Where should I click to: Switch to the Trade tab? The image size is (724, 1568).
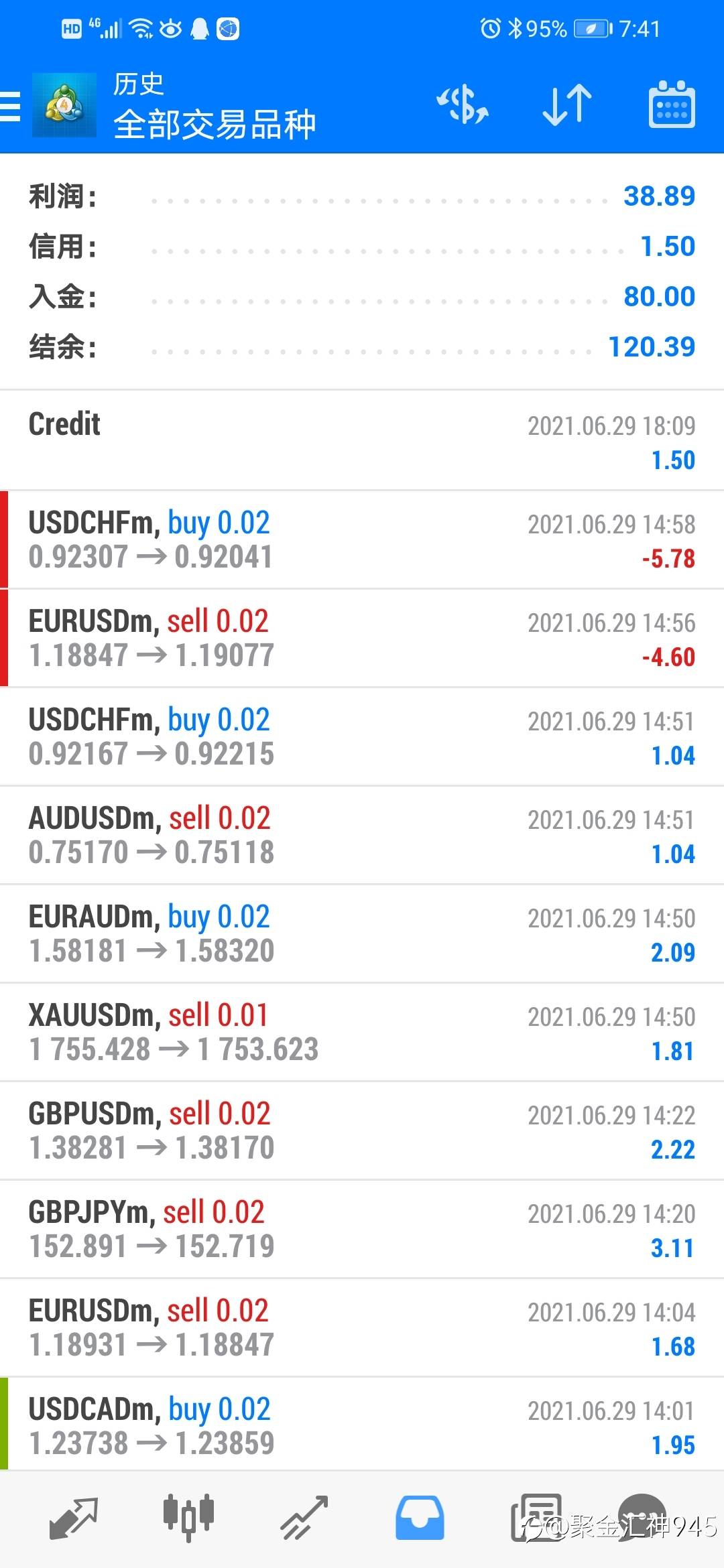tap(304, 1517)
